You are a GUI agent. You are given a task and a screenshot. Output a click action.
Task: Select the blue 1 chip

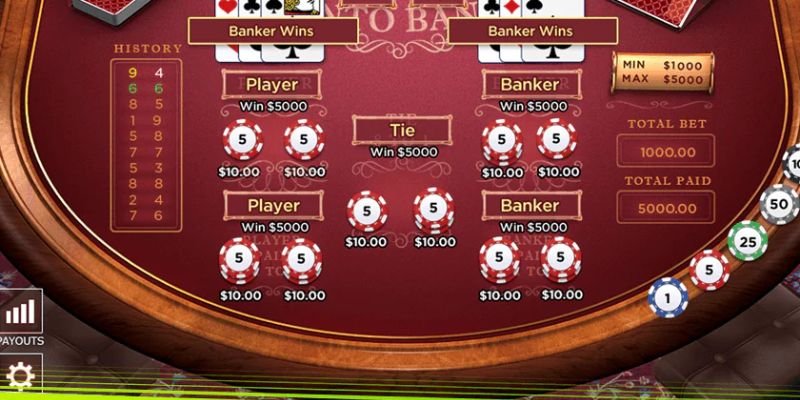(668, 297)
